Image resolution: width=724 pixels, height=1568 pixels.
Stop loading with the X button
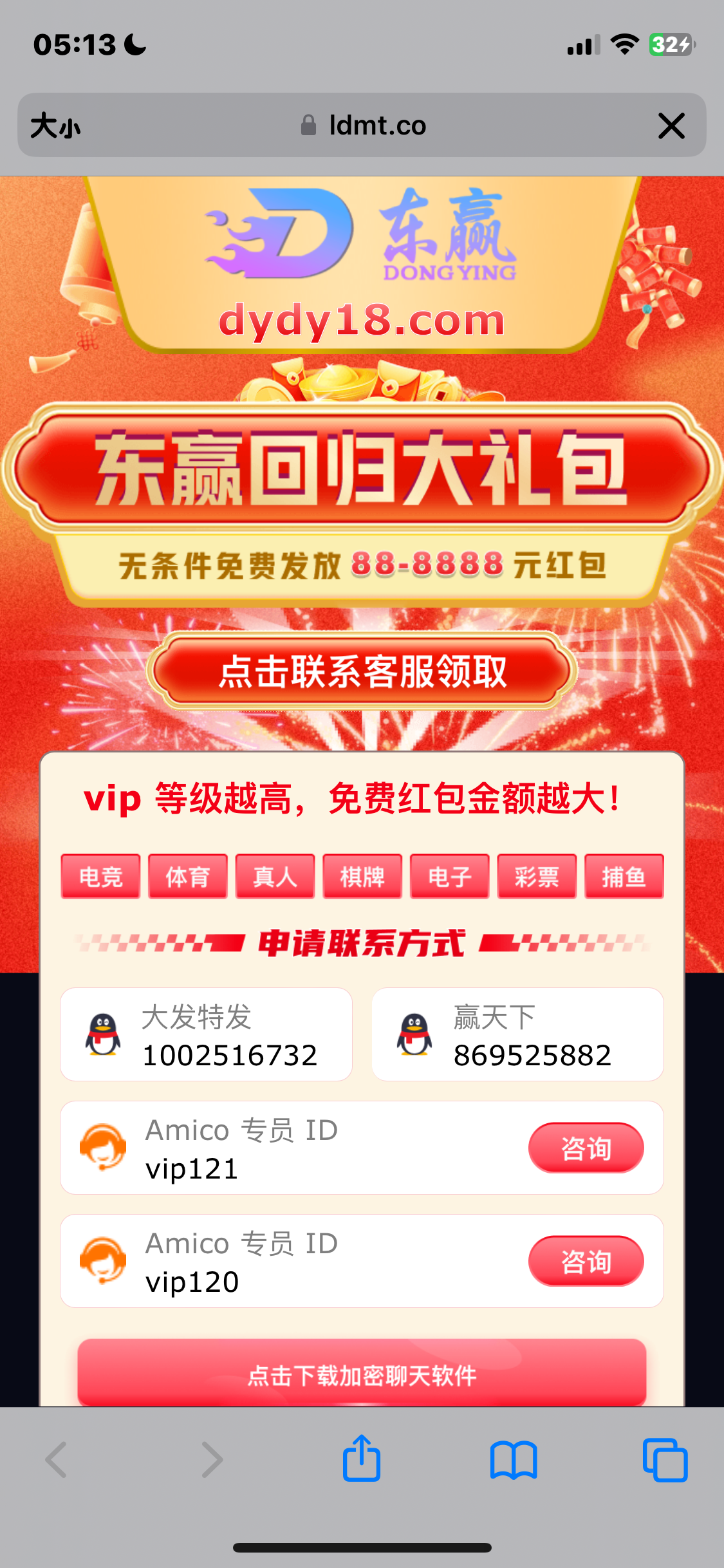tap(671, 126)
